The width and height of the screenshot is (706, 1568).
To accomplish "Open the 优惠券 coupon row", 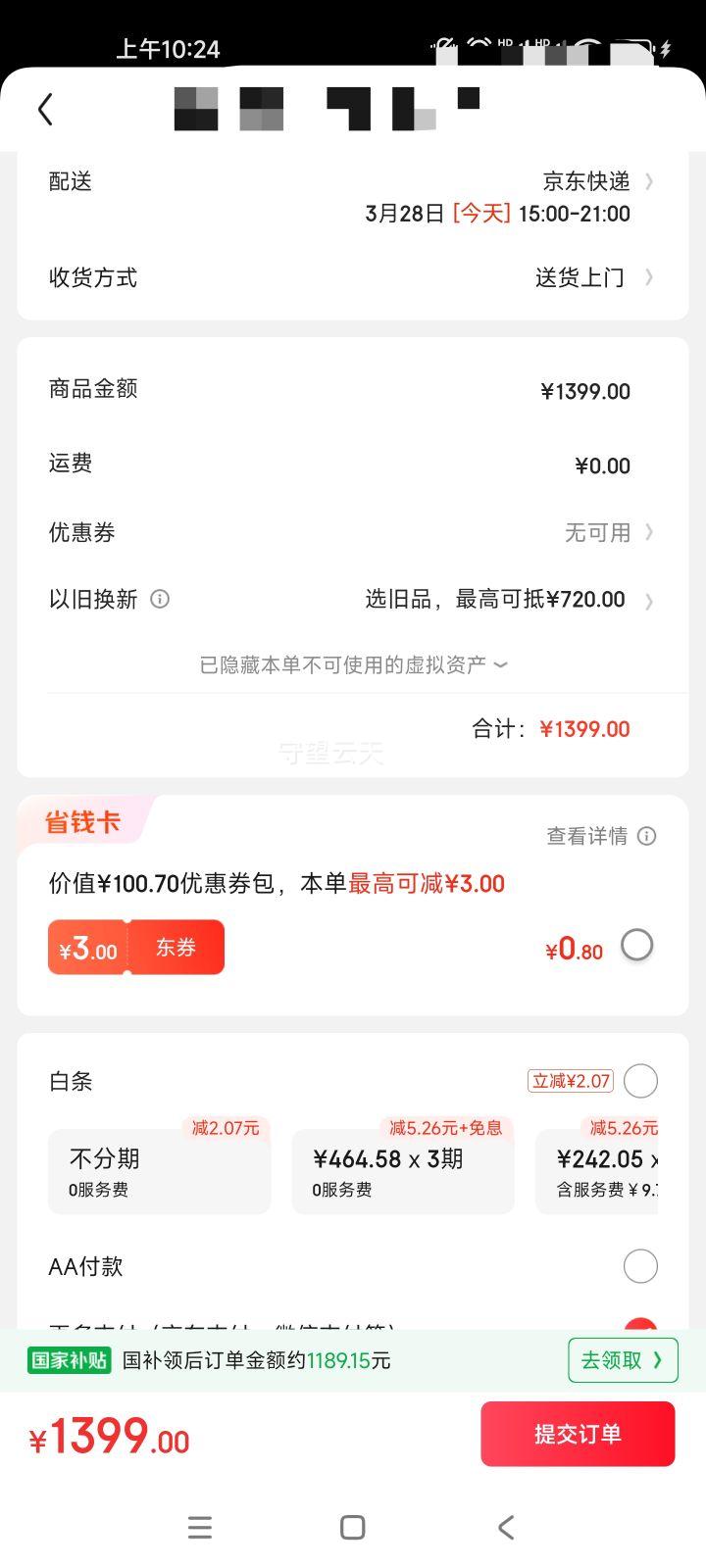I will click(353, 533).
